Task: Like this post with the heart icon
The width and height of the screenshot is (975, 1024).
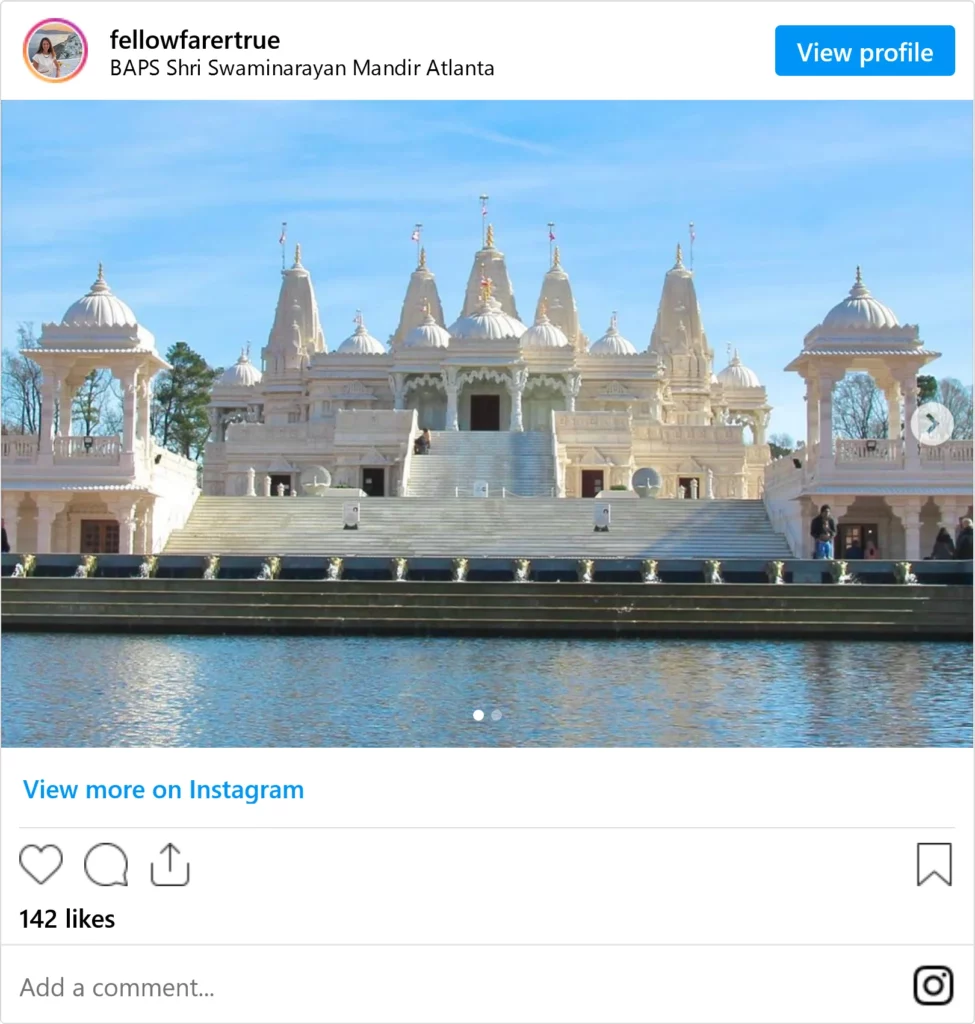Action: pos(41,864)
